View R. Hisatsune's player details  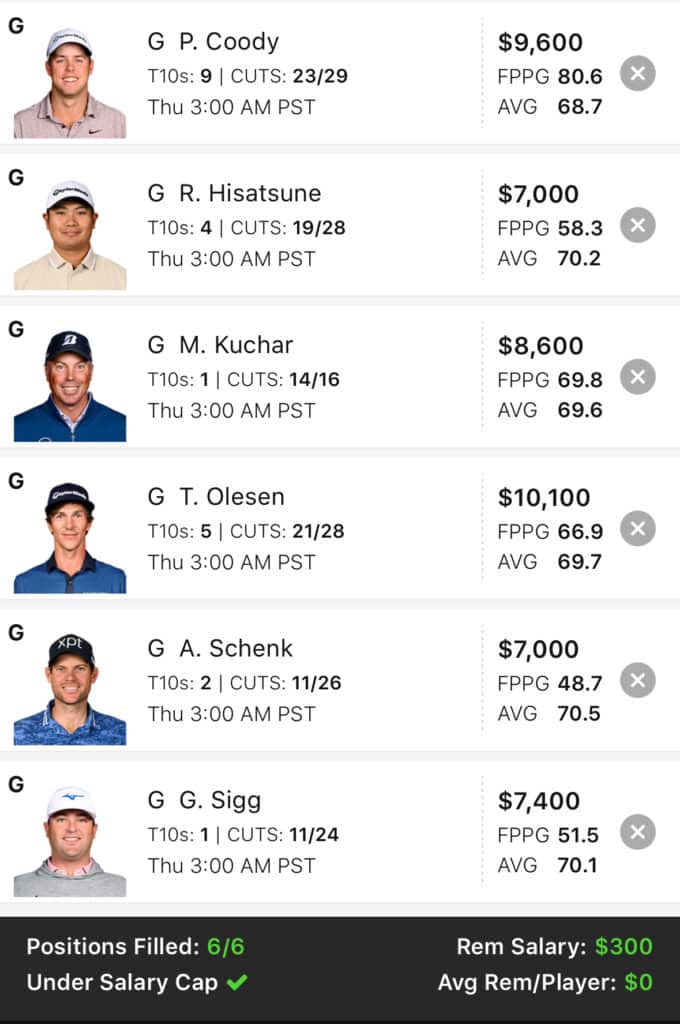pyautogui.click(x=234, y=194)
